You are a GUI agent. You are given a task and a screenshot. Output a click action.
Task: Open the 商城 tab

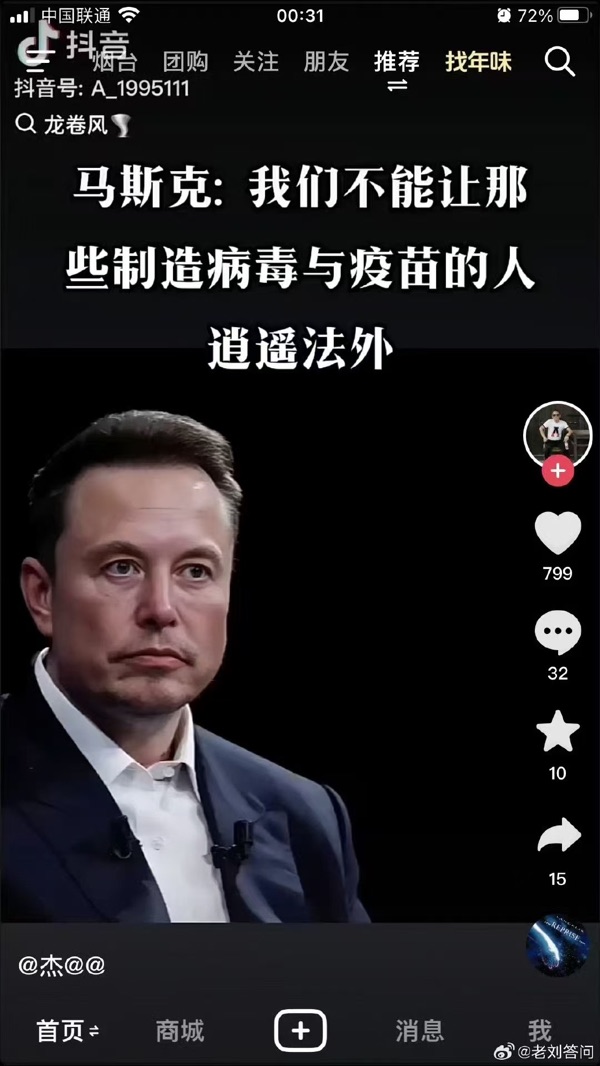coord(179,1031)
